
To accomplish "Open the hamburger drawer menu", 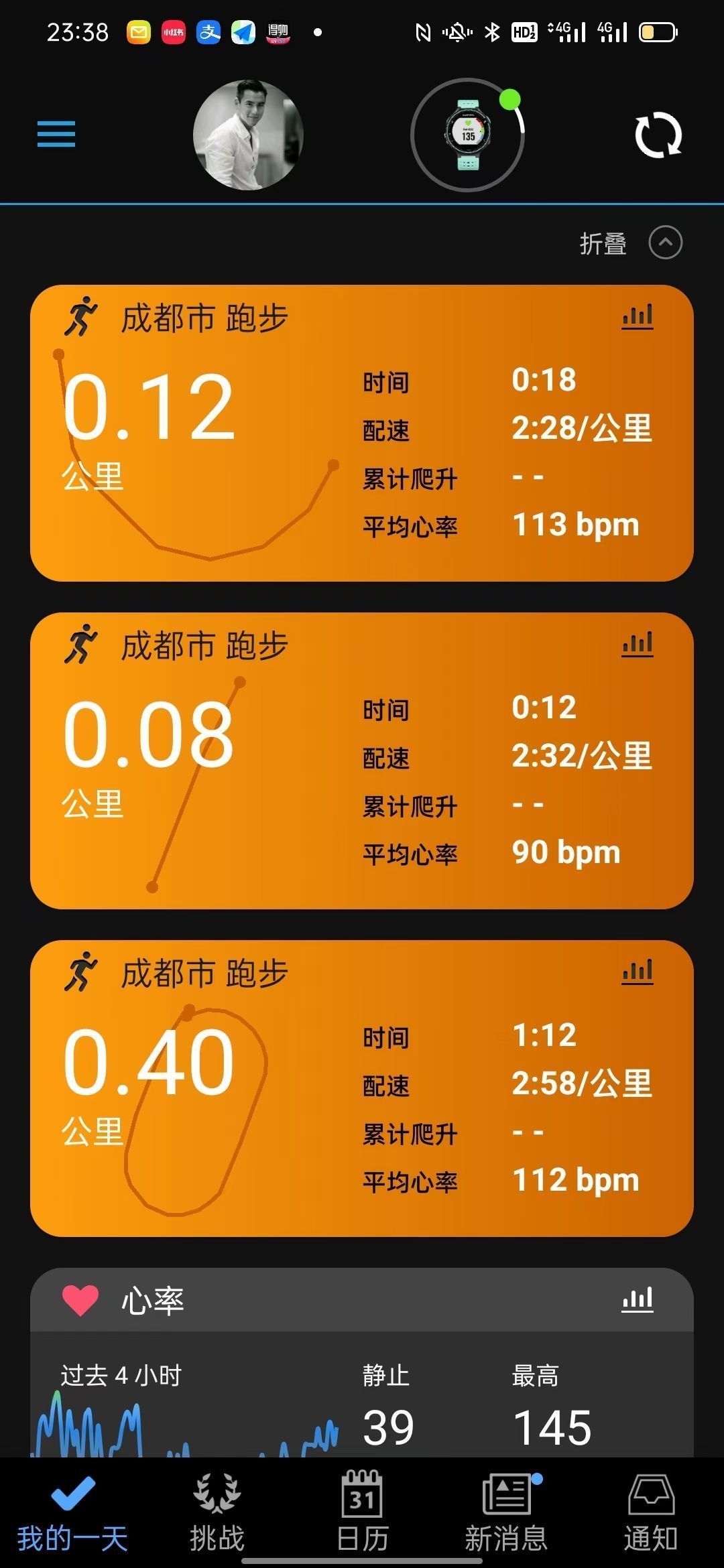I will pos(56,135).
